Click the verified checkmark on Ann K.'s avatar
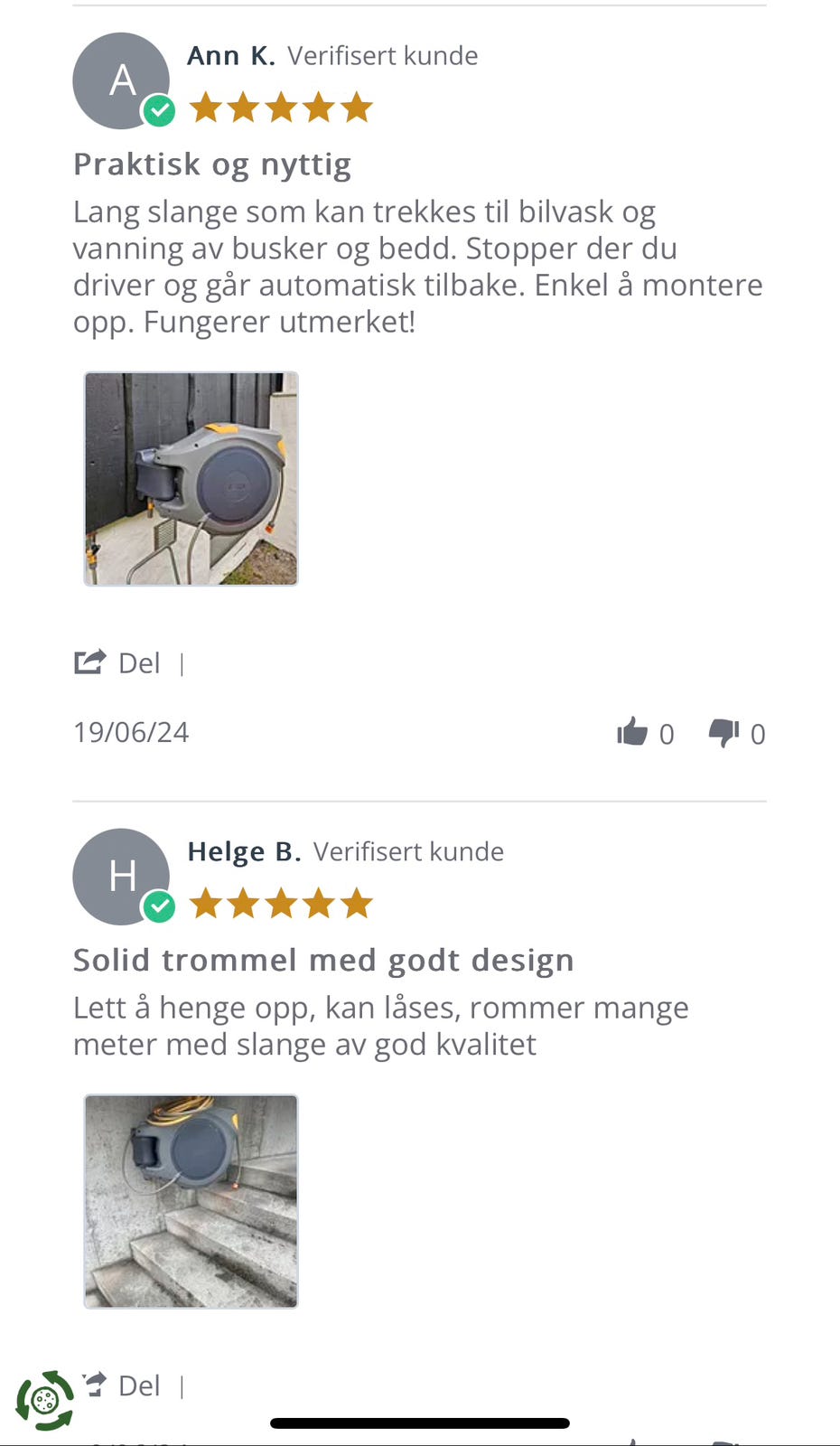Image resolution: width=840 pixels, height=1446 pixels. click(x=161, y=111)
